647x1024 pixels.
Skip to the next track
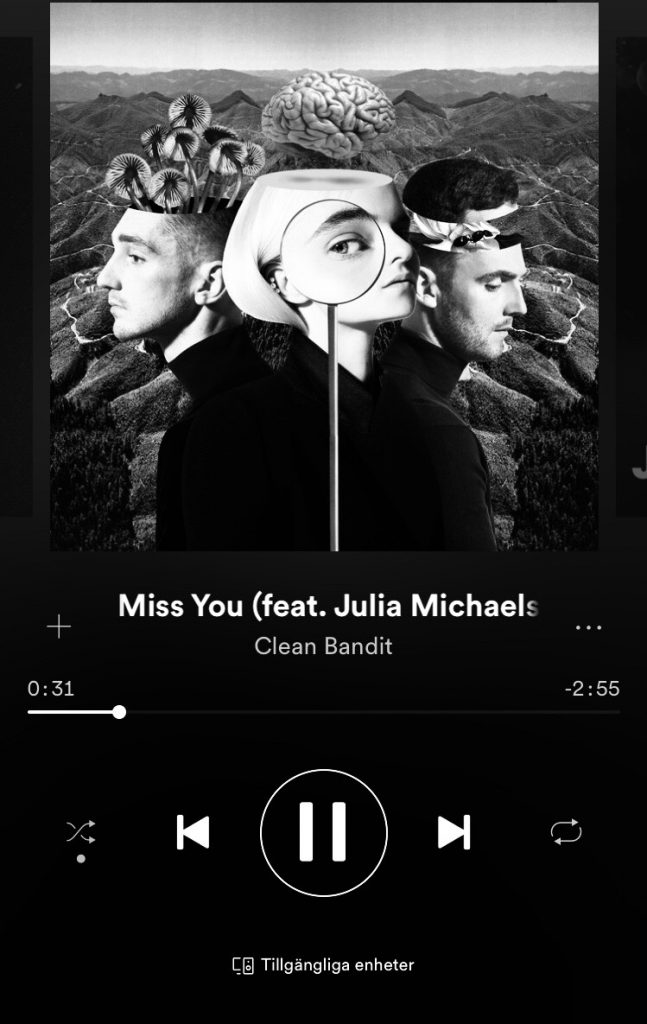coord(453,832)
